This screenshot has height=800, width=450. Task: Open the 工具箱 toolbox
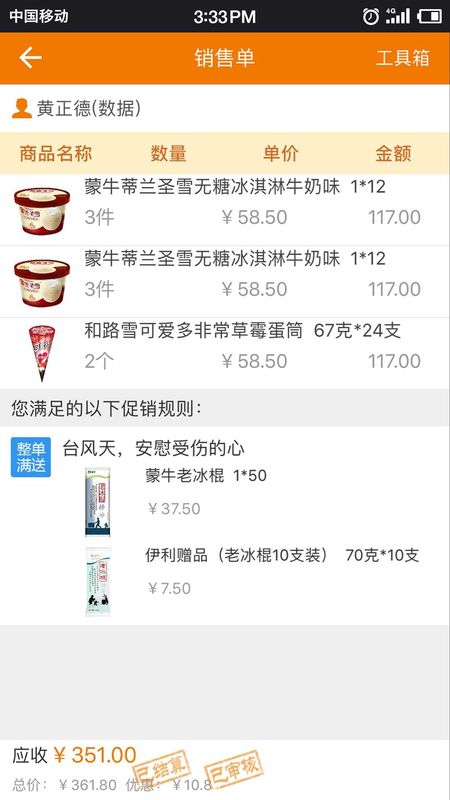403,58
